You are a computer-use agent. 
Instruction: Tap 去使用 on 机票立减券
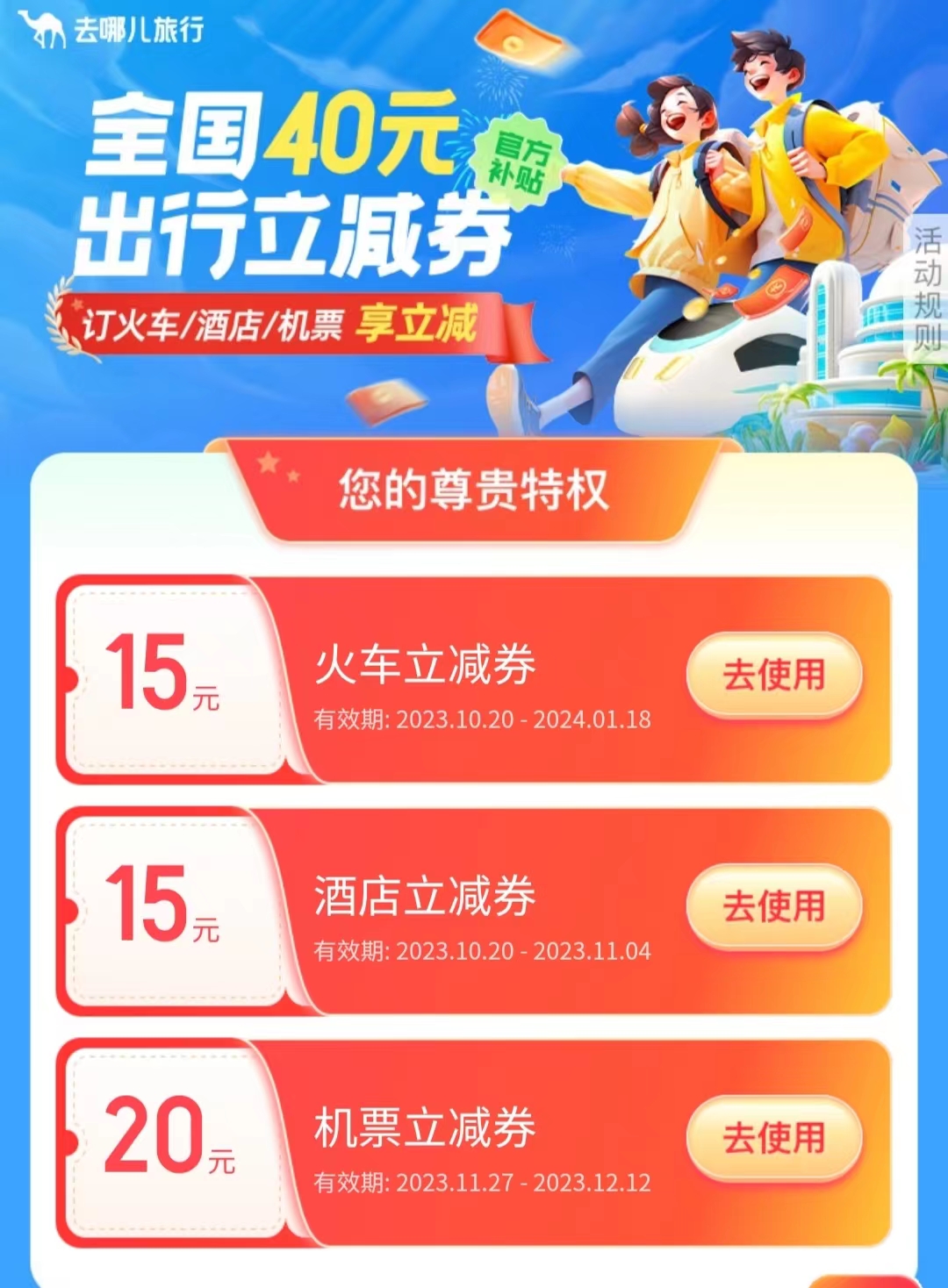773,1138
